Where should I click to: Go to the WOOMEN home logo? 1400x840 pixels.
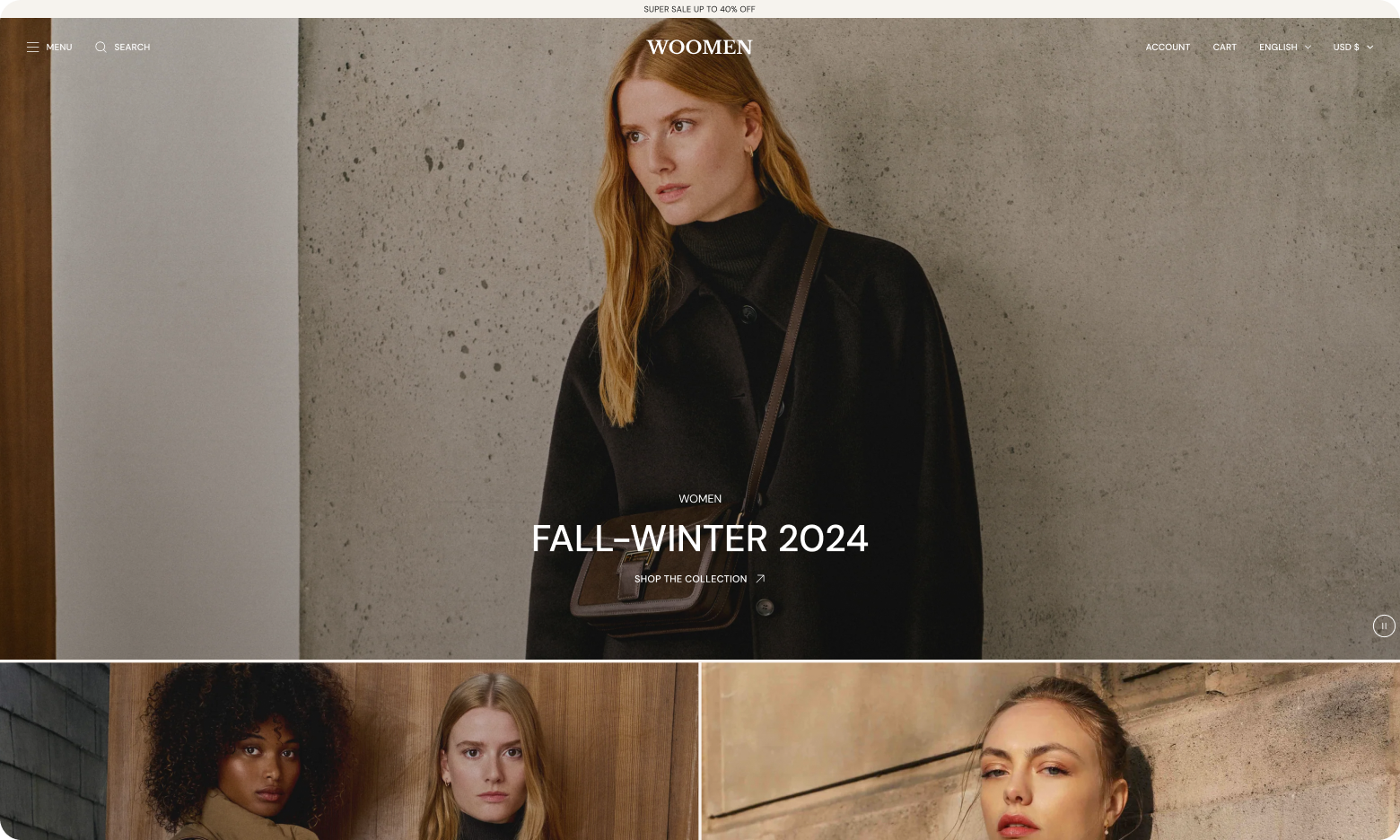click(x=699, y=47)
